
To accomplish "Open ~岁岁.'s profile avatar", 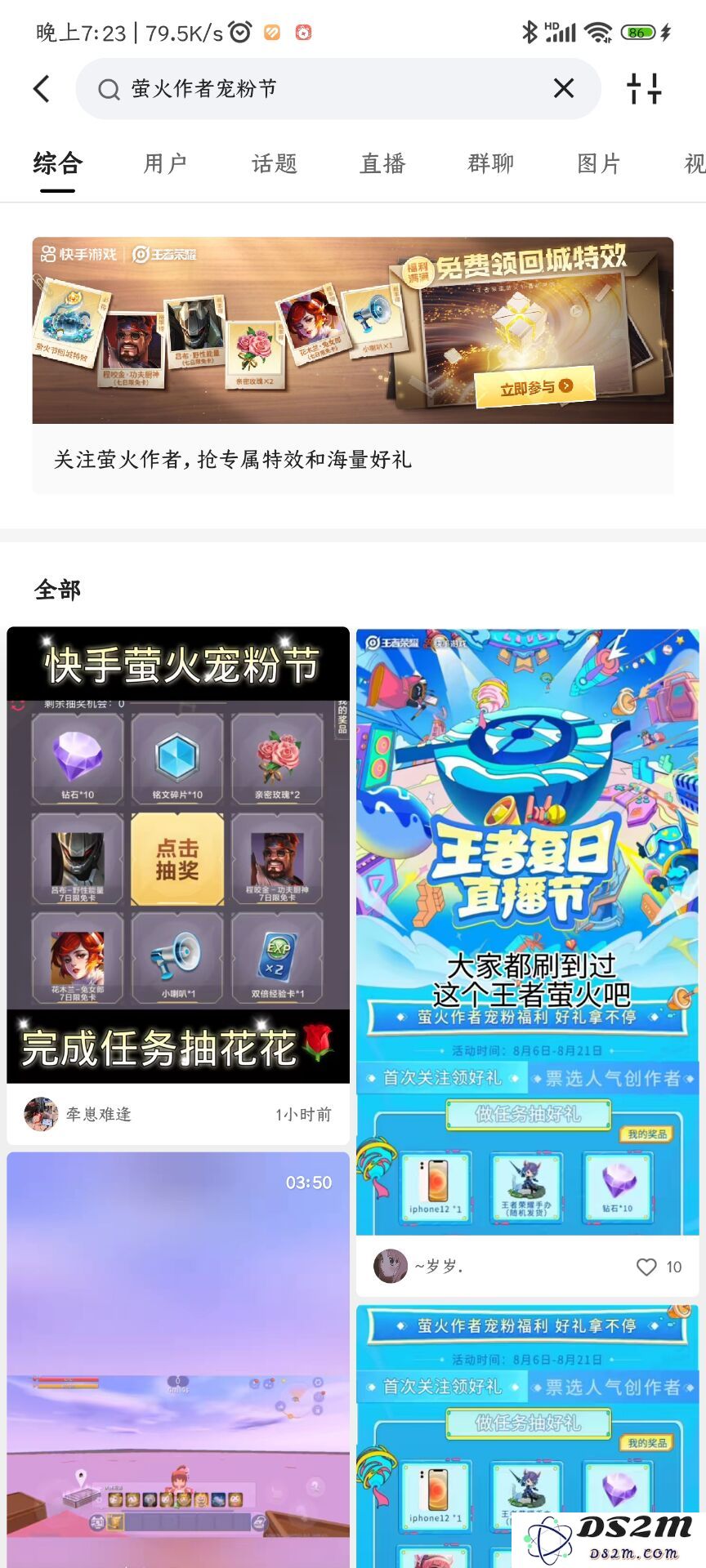I will point(391,1267).
